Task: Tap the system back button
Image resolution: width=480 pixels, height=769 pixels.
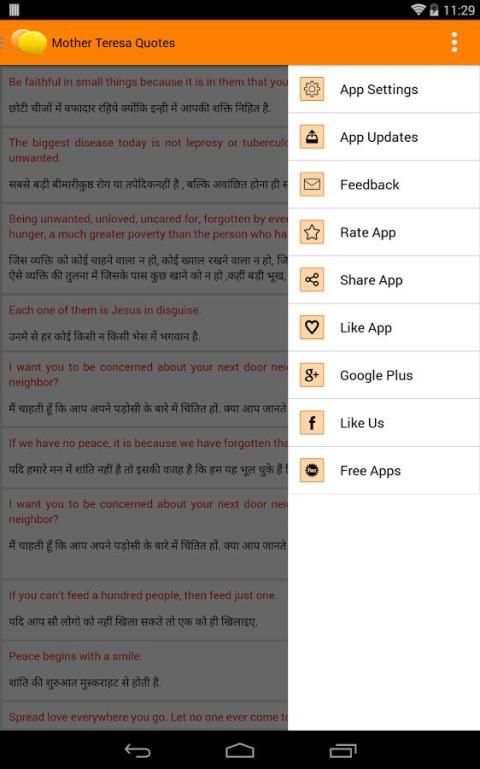Action: click(138, 750)
